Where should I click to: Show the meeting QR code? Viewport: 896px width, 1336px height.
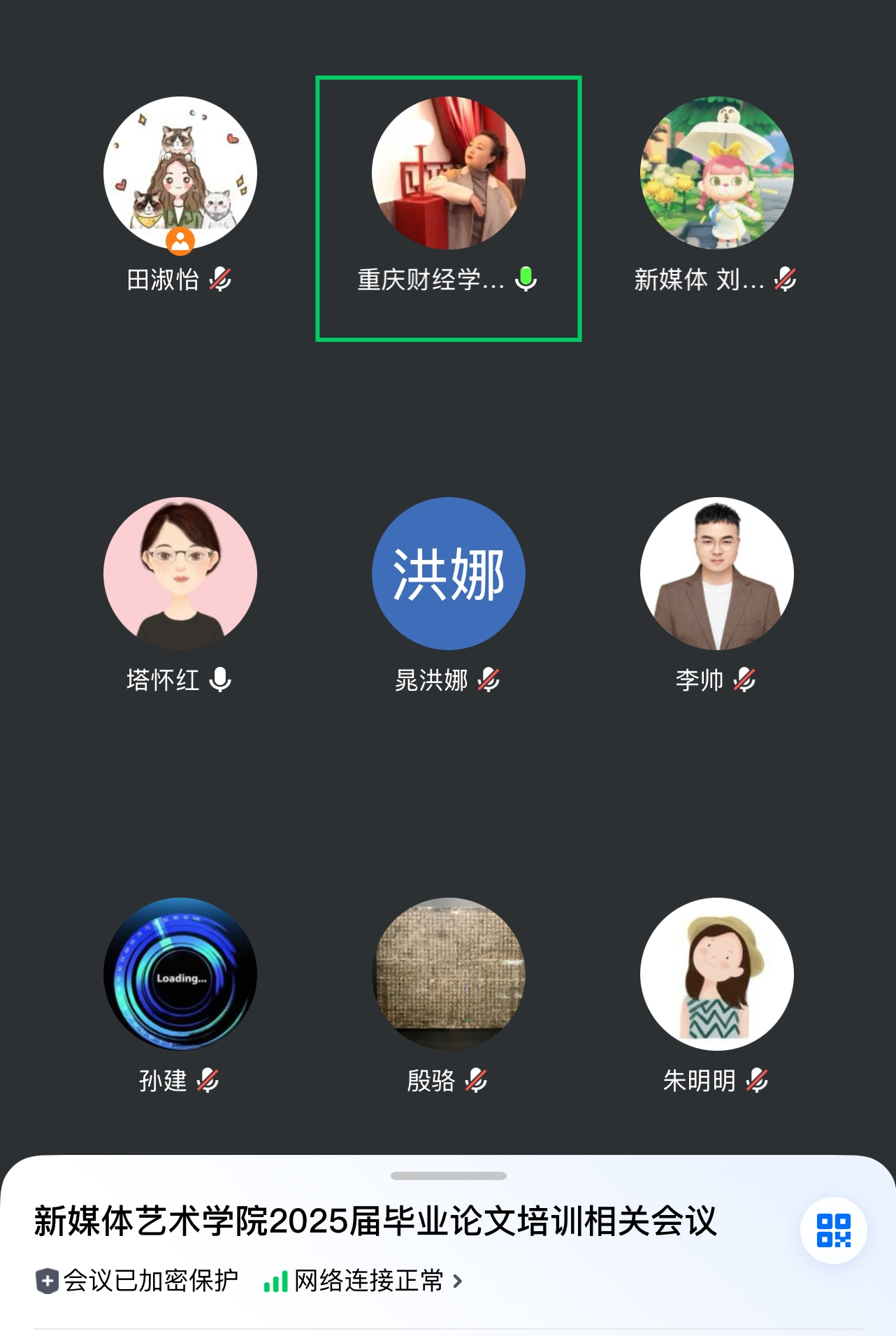[833, 1230]
